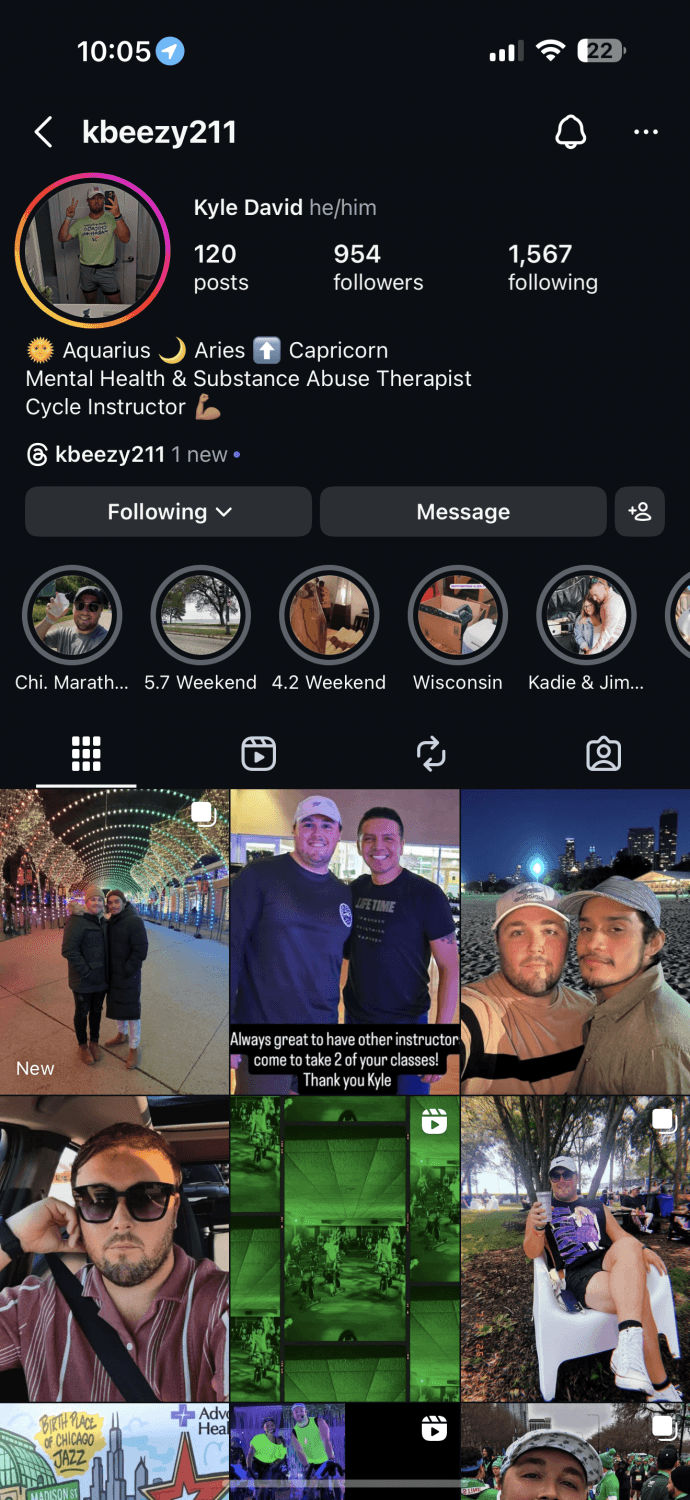This screenshot has height=1500, width=690.
Task: View the Kadie & Jim... highlight
Action: 586,615
